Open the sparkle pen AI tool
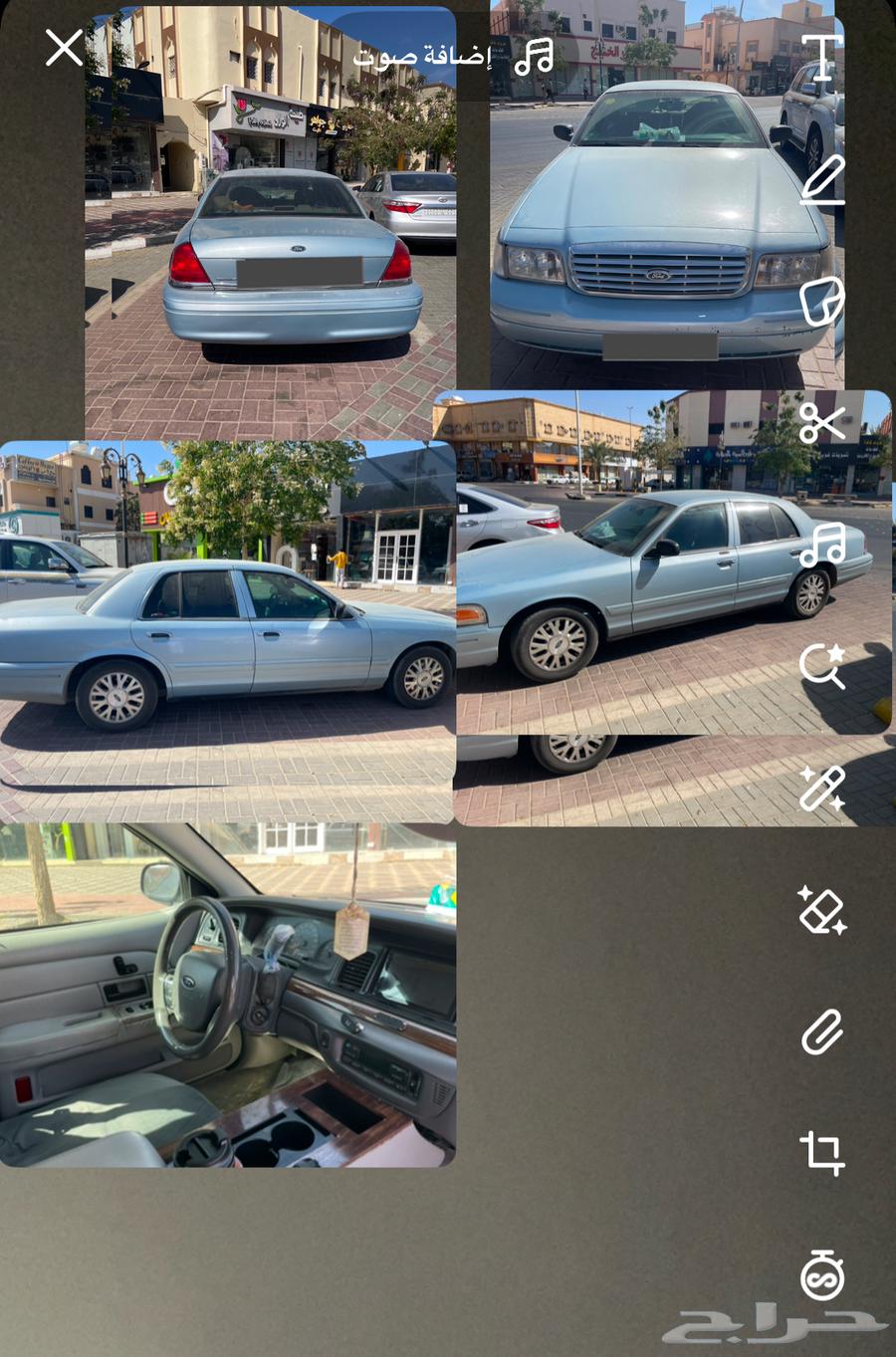The height and width of the screenshot is (1357, 896). coord(822,788)
